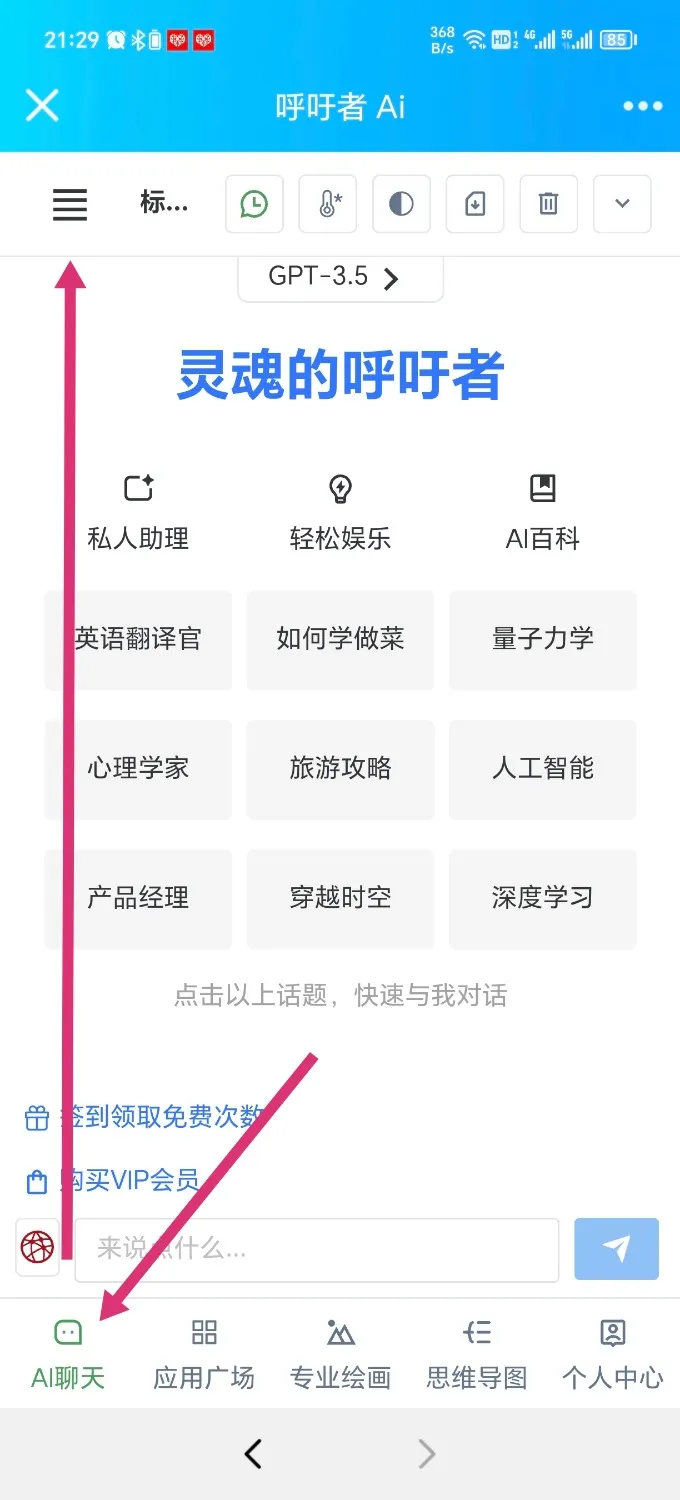Pick the 旅游攻略 topic

[x=340, y=768]
